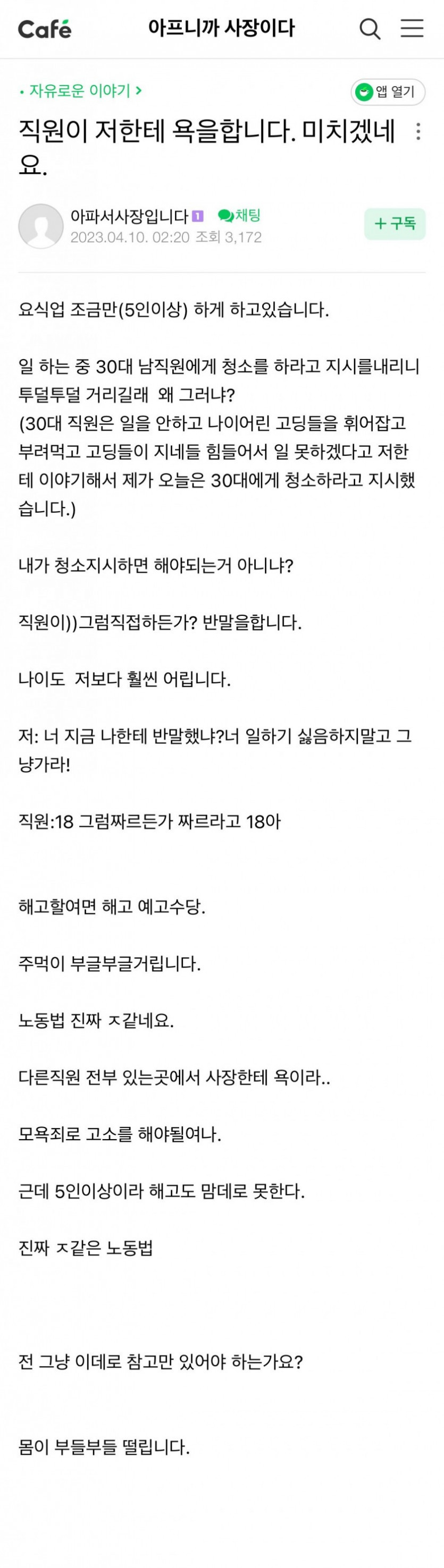Screen dimensions: 444x1568
Task: Subscribe with the 구독 button
Action: (x=395, y=223)
